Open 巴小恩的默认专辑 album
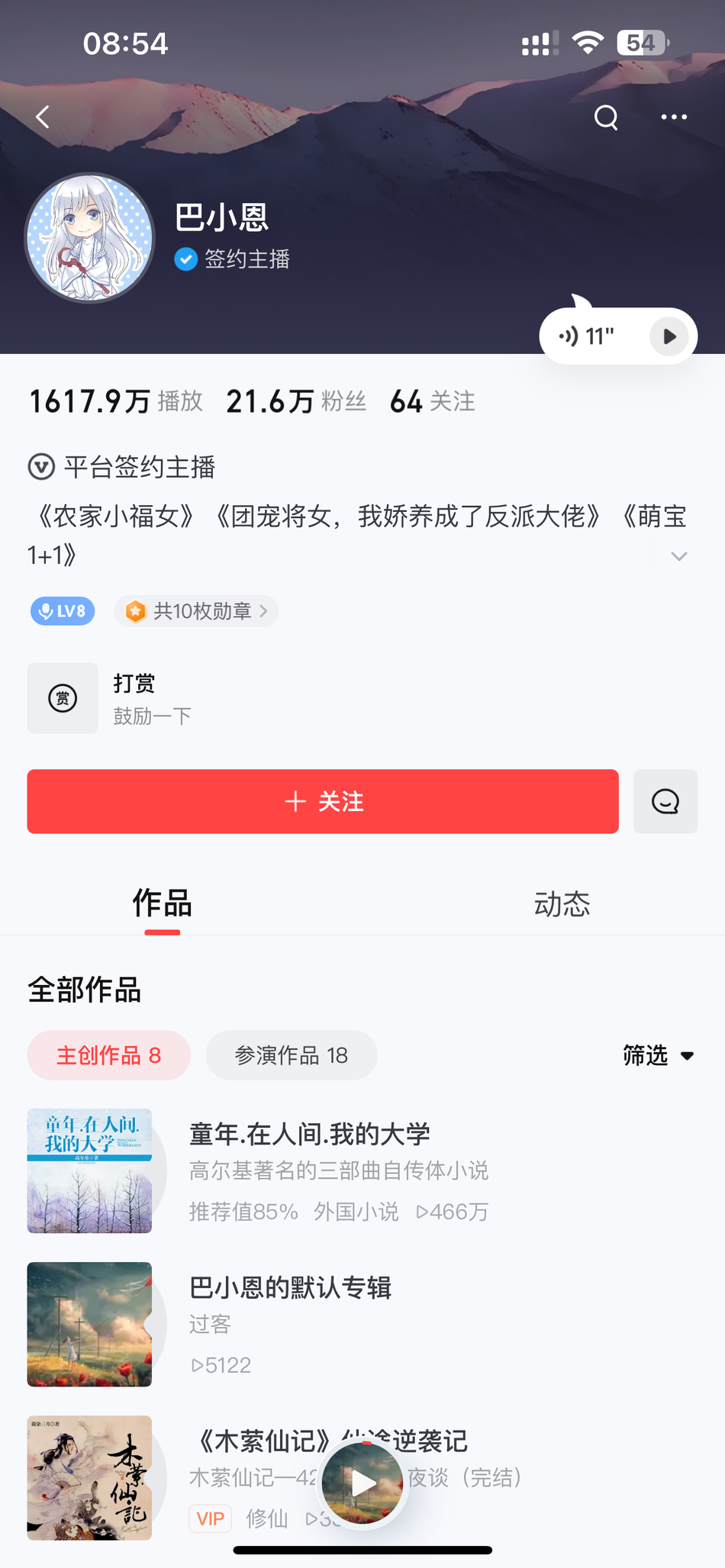 coord(290,1288)
